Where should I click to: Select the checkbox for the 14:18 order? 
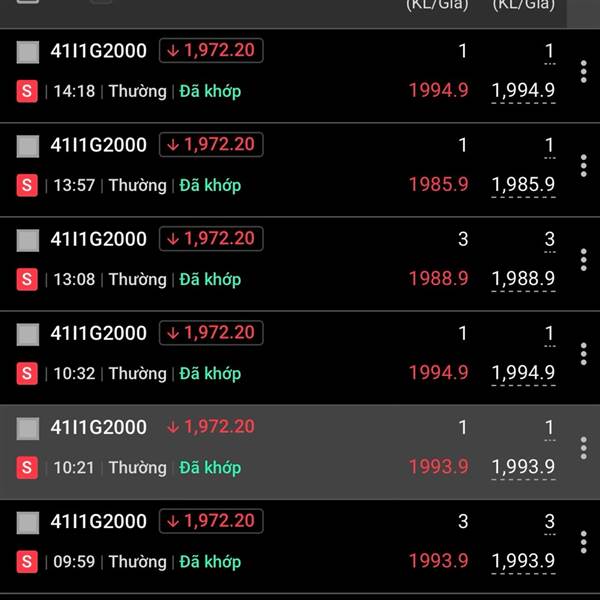[28, 52]
